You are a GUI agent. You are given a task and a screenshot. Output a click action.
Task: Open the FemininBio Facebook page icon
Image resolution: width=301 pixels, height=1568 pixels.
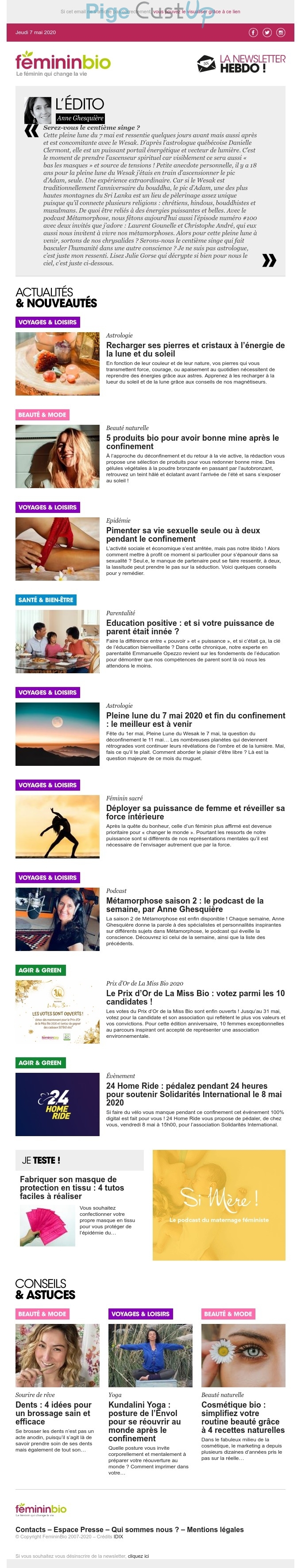tap(253, 32)
